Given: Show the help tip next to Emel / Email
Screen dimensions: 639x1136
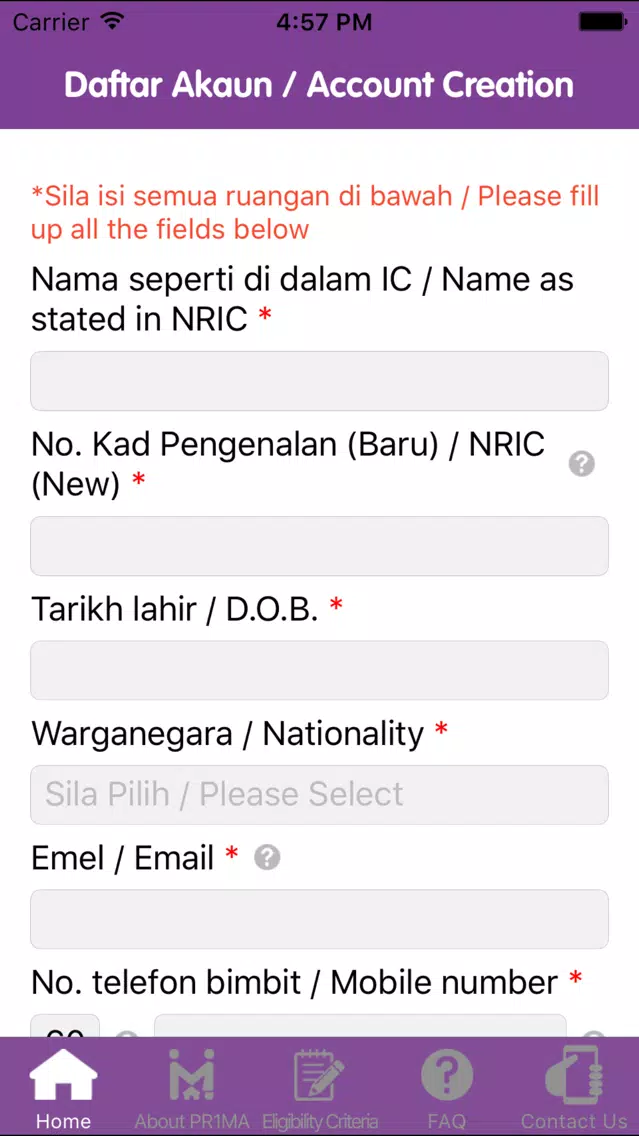Looking at the screenshot, I should click(x=267, y=858).
